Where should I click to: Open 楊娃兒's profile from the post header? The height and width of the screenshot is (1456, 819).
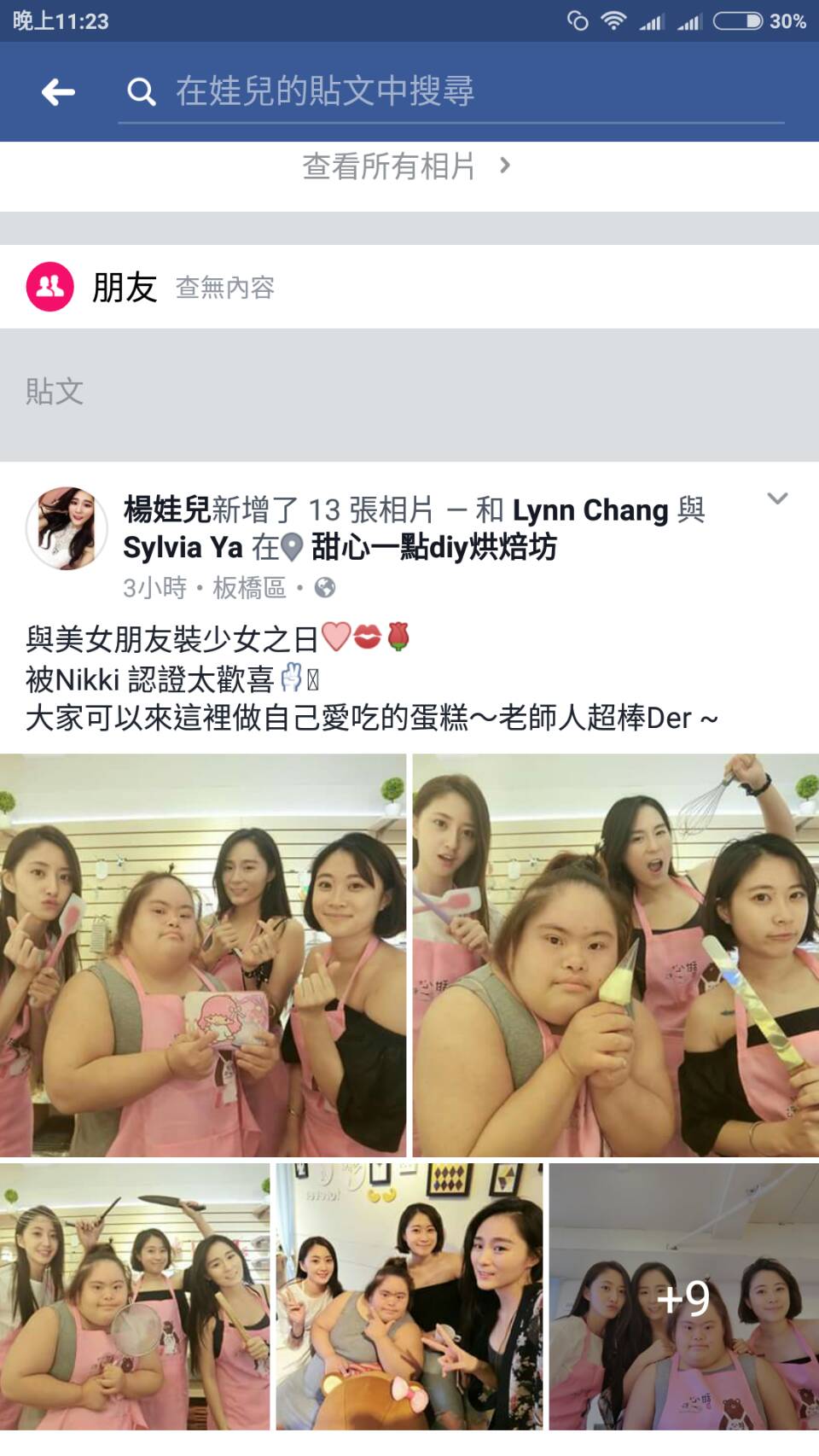point(167,510)
